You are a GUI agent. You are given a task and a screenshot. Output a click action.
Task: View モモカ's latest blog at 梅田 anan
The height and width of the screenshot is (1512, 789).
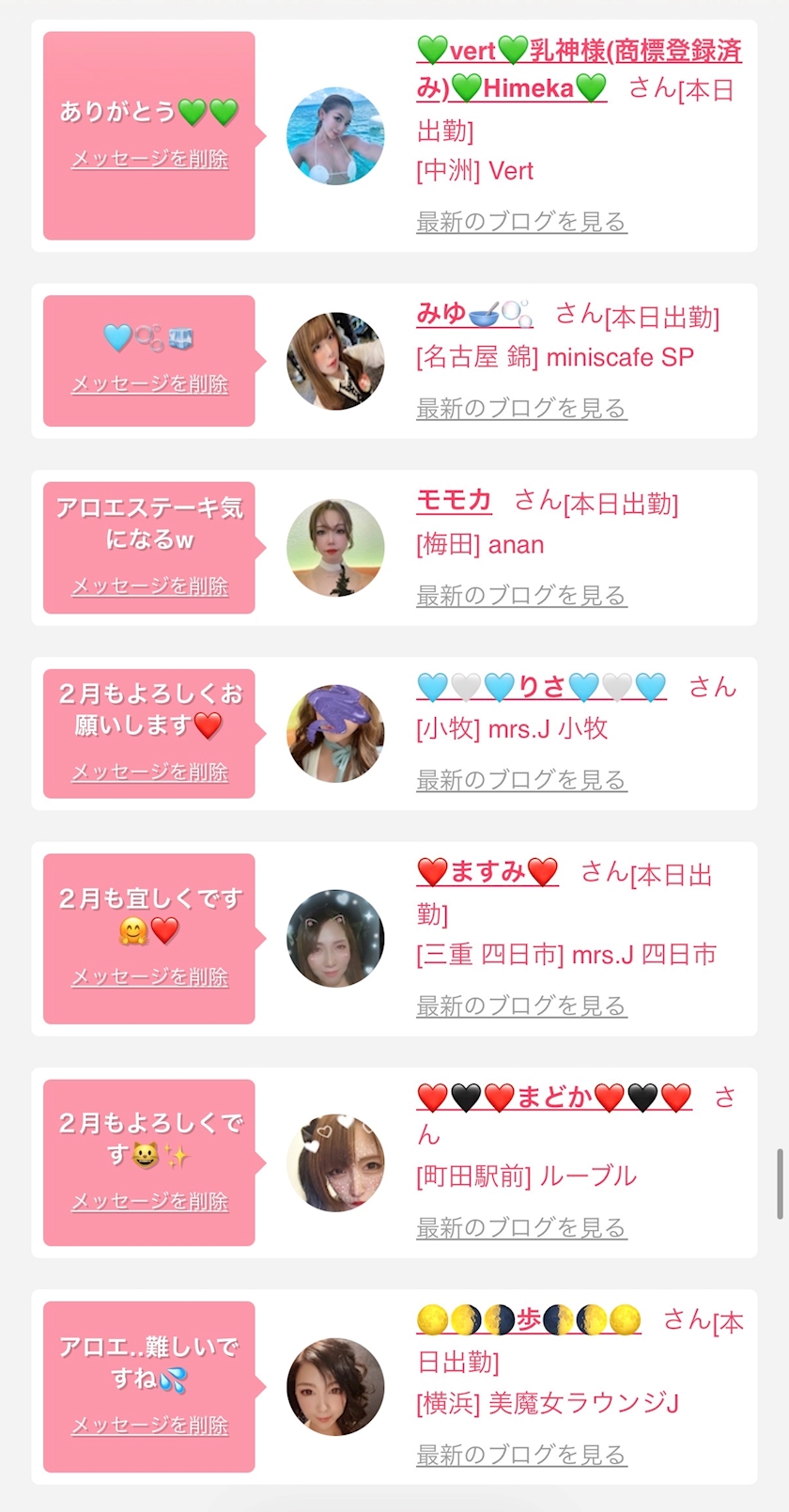click(x=520, y=595)
